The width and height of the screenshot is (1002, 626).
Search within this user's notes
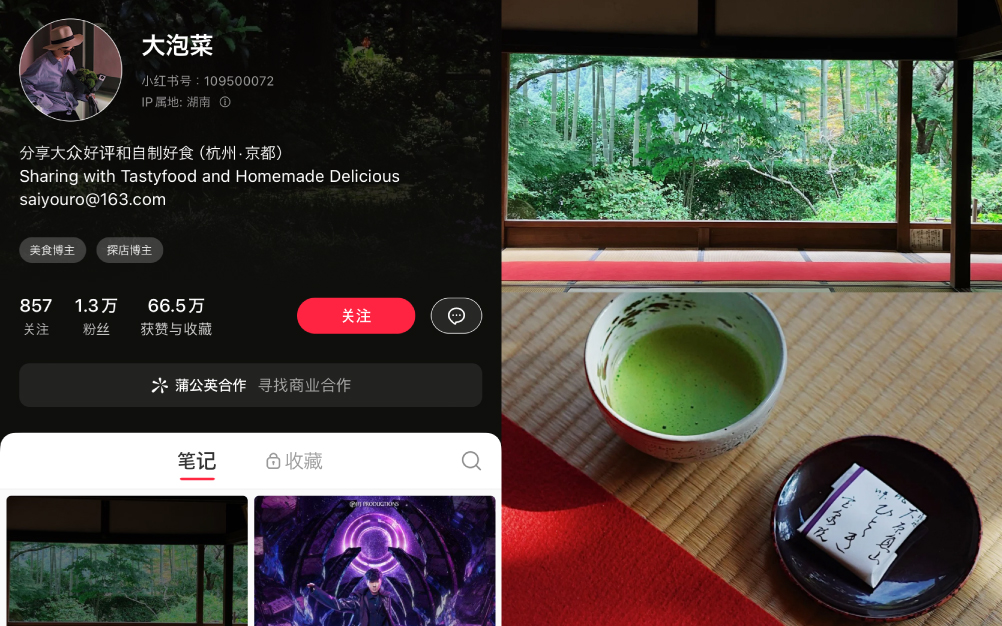471,461
